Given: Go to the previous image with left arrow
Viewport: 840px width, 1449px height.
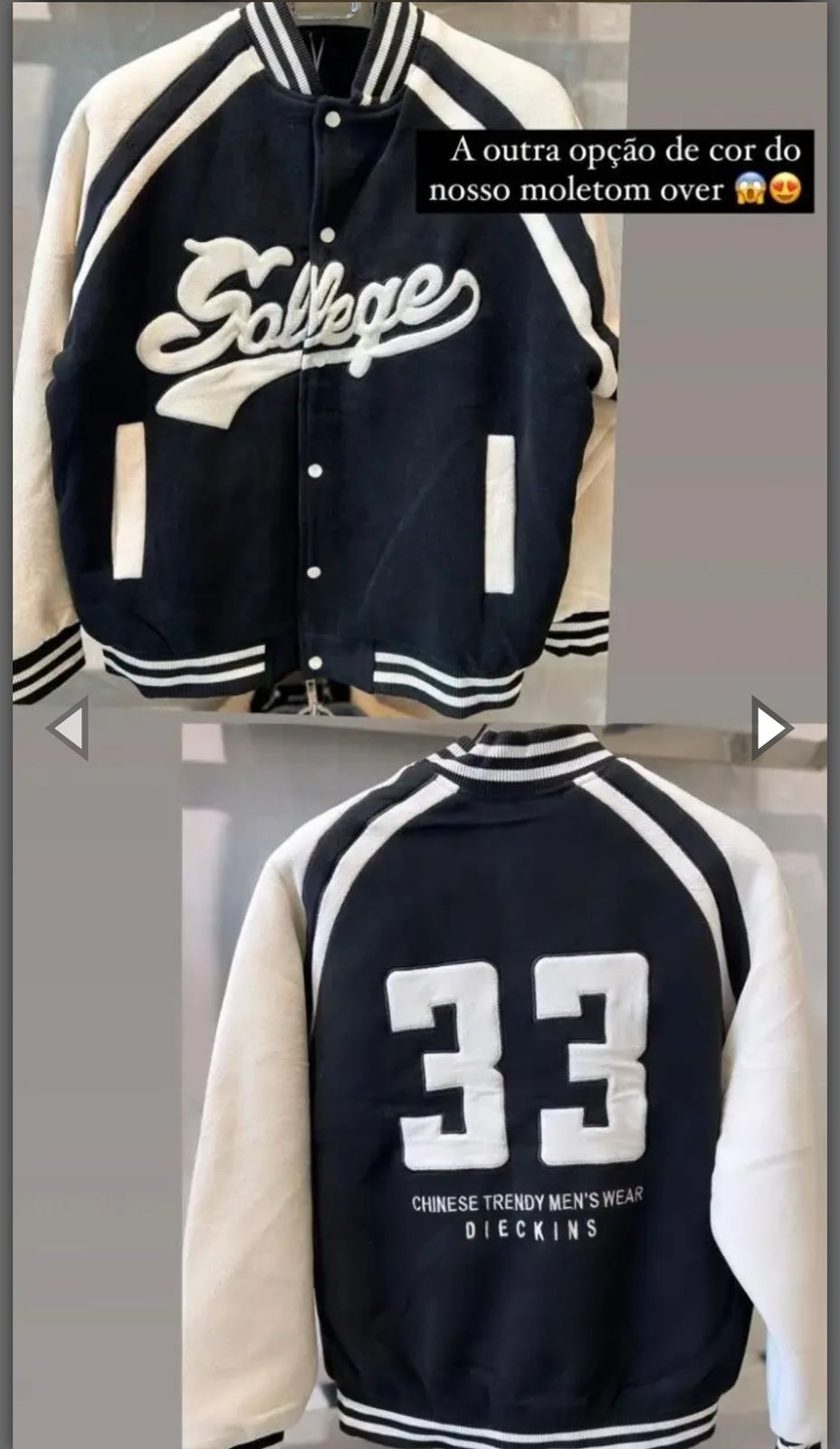Looking at the screenshot, I should pos(68,726).
